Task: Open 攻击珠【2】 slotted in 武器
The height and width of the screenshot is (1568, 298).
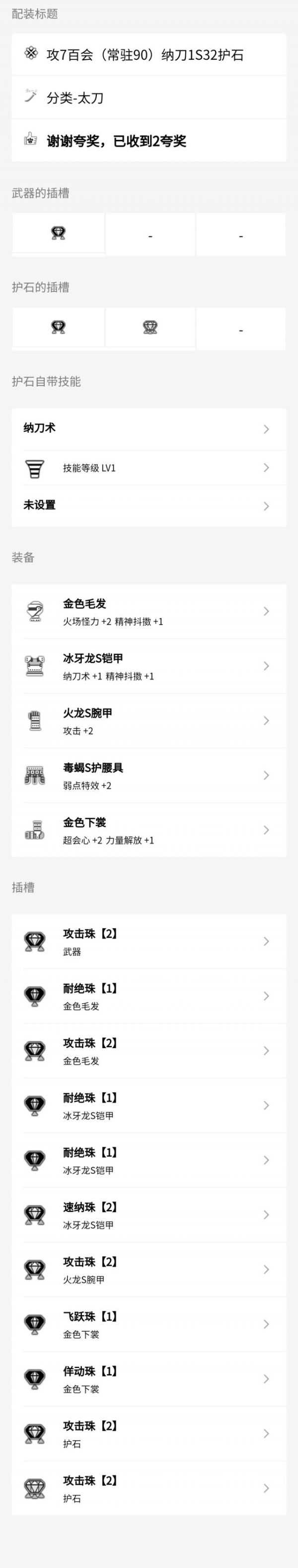Action: point(149,942)
